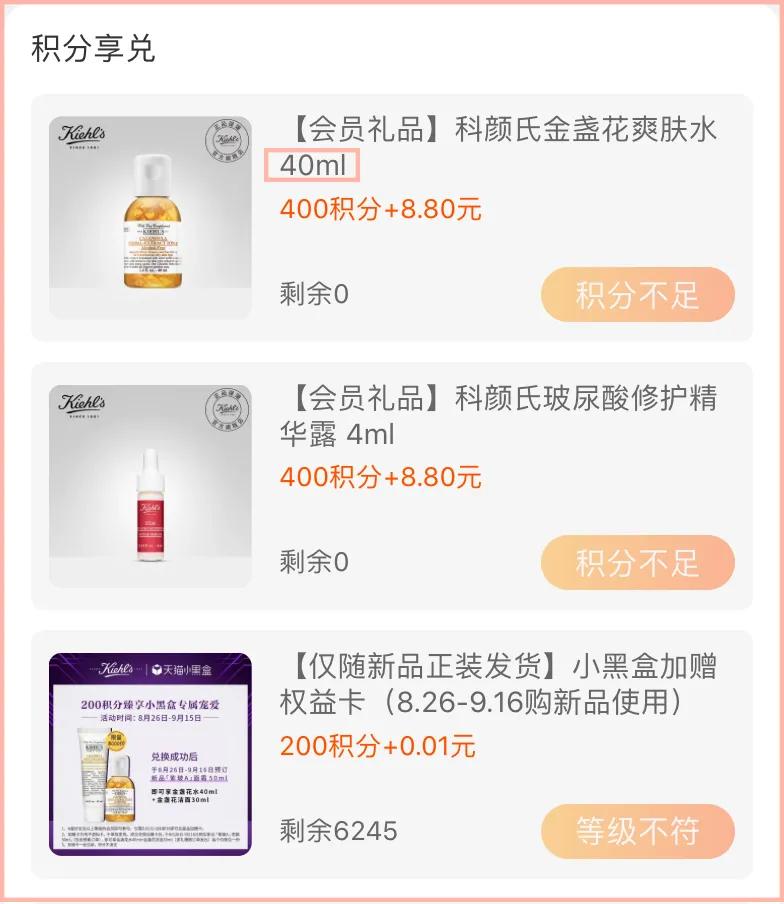This screenshot has width=784, height=904.
Task: Click the calendula toner product thumbnail
Action: pyautogui.click(x=150, y=215)
